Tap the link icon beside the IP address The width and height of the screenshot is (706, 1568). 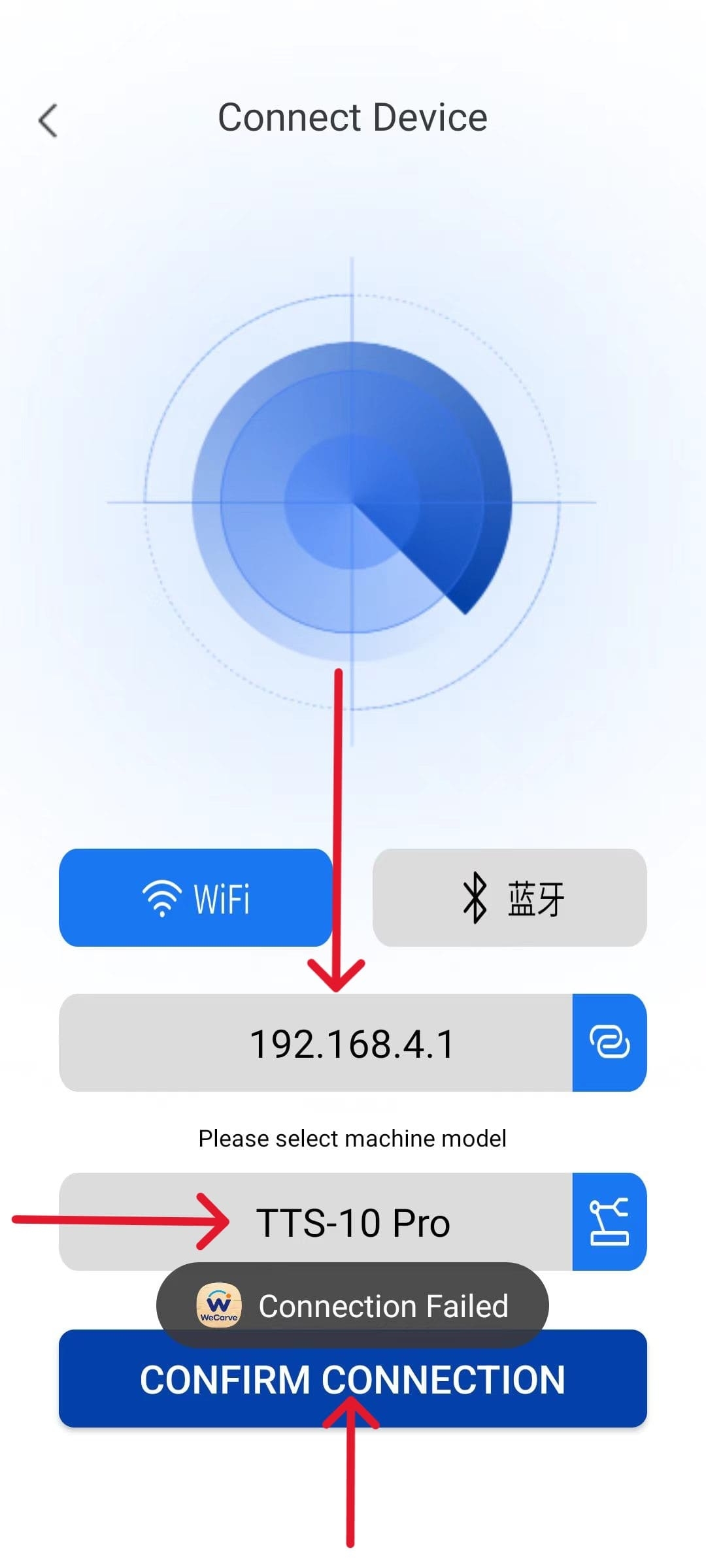pos(609,1043)
